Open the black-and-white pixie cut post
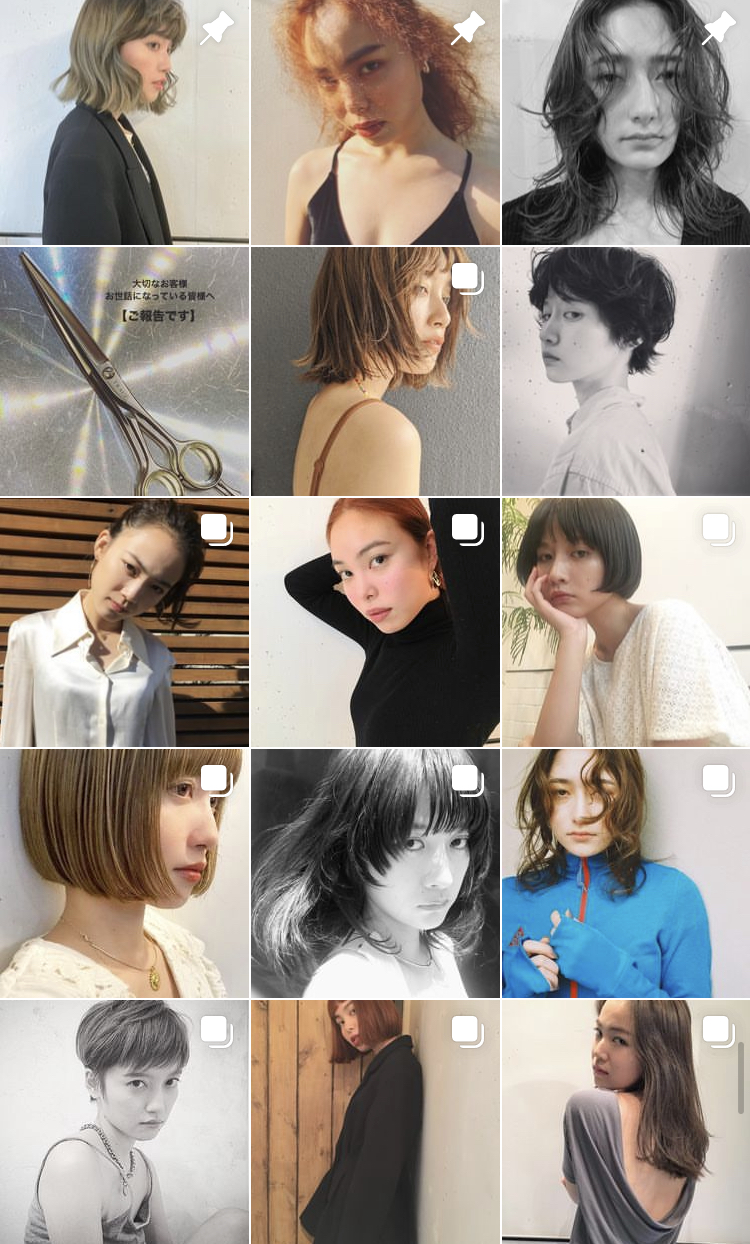750x1244 pixels. click(124, 1122)
